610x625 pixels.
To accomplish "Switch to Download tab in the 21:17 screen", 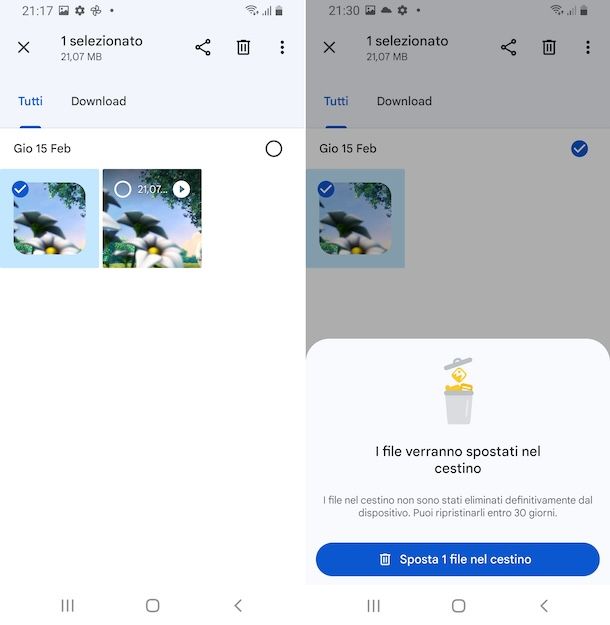I will pyautogui.click(x=98, y=101).
